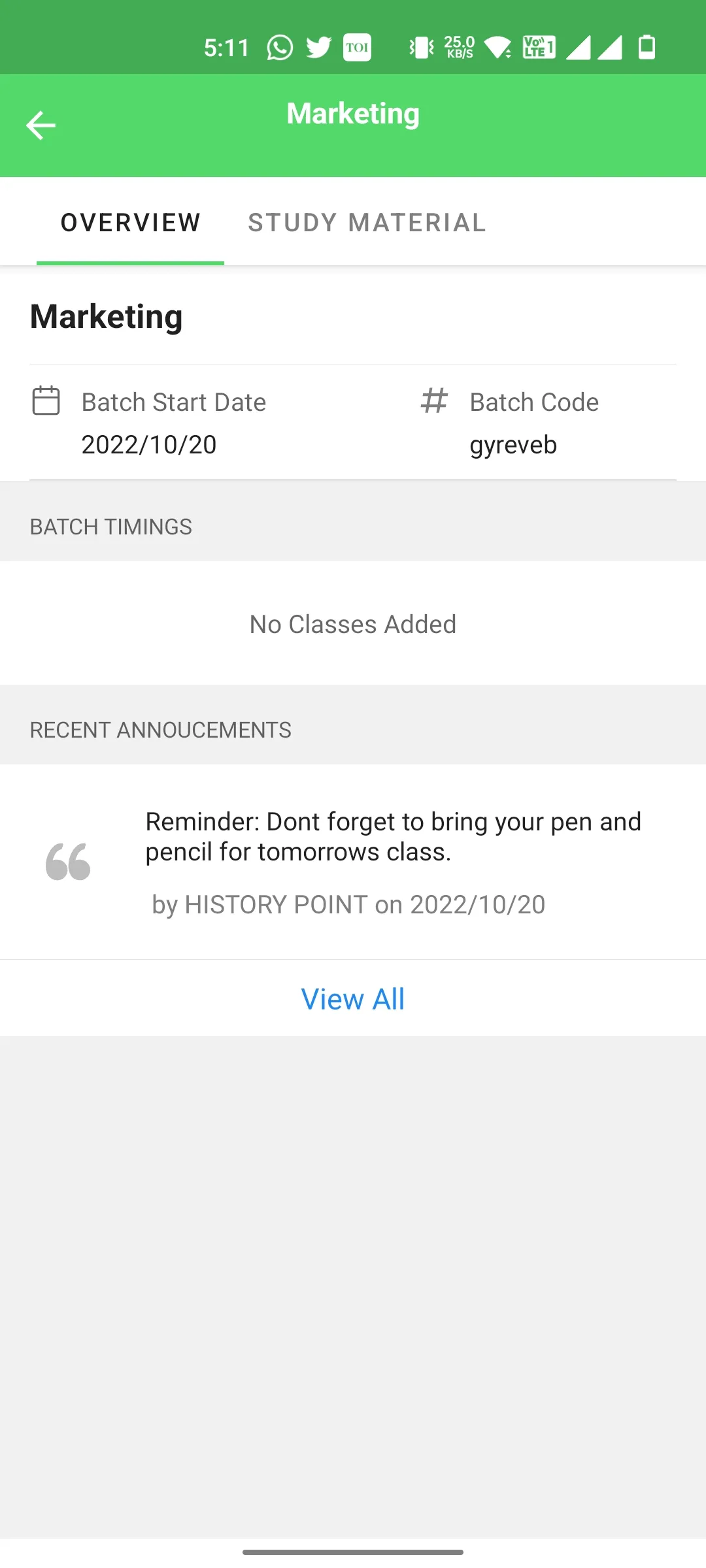Tap the Twitter icon in the status bar
706x1568 pixels.
click(x=318, y=46)
